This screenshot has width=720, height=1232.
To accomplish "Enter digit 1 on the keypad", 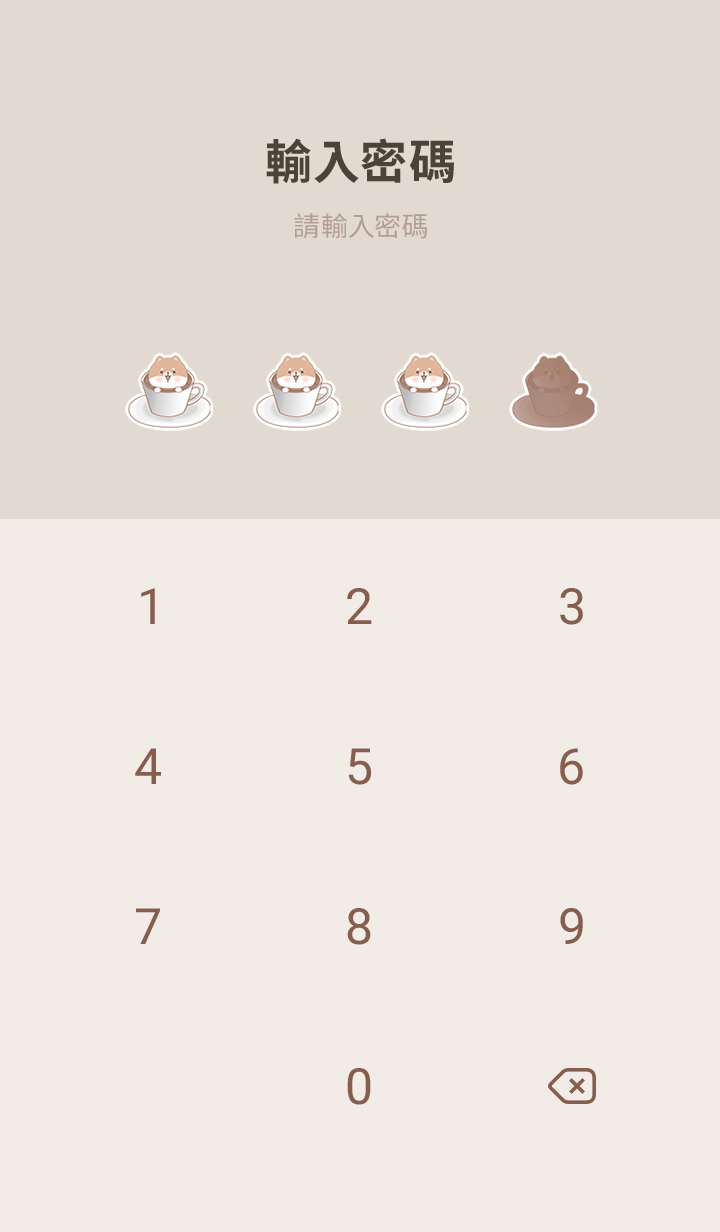I will [x=149, y=607].
